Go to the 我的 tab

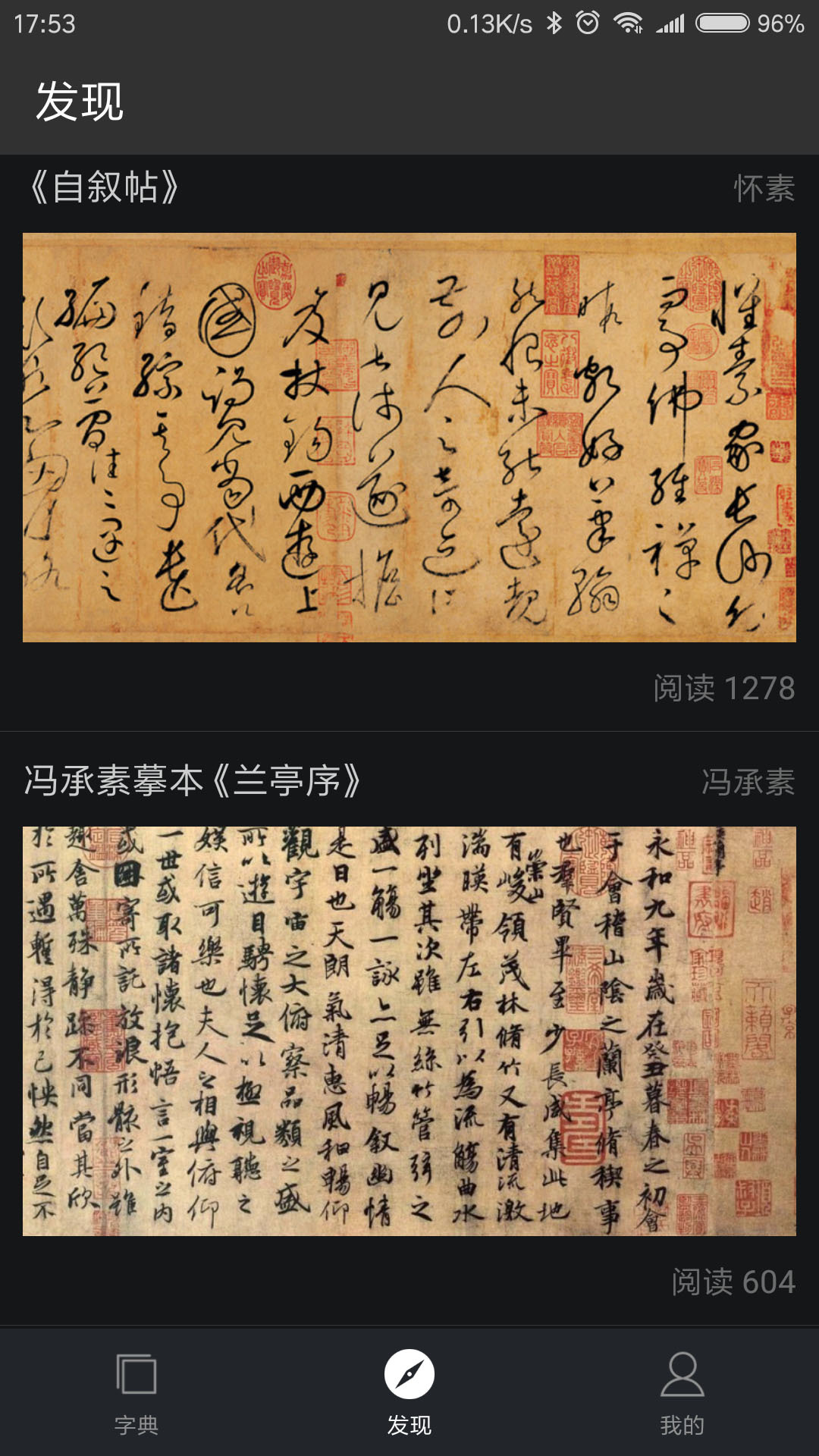(682, 1392)
